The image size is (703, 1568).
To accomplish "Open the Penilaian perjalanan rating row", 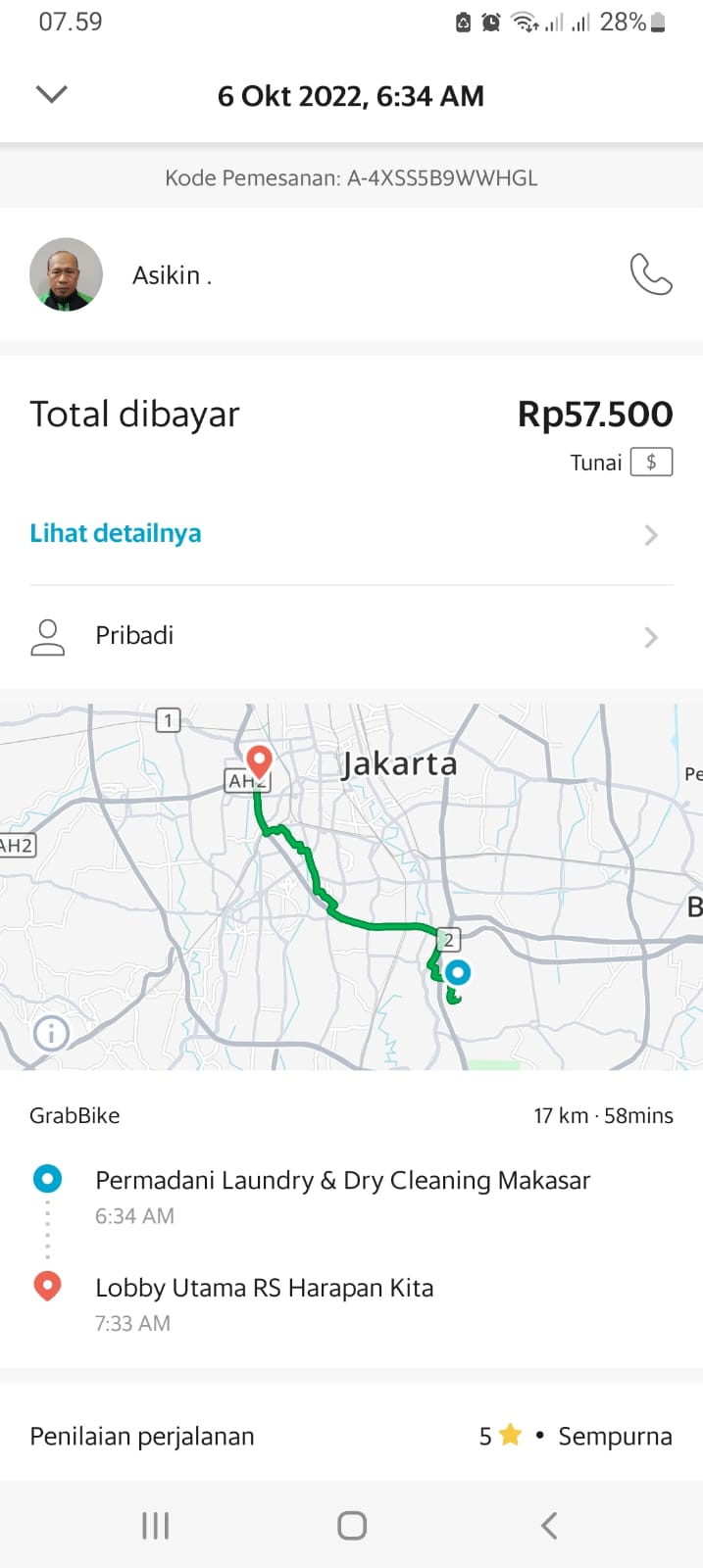I will [351, 1436].
